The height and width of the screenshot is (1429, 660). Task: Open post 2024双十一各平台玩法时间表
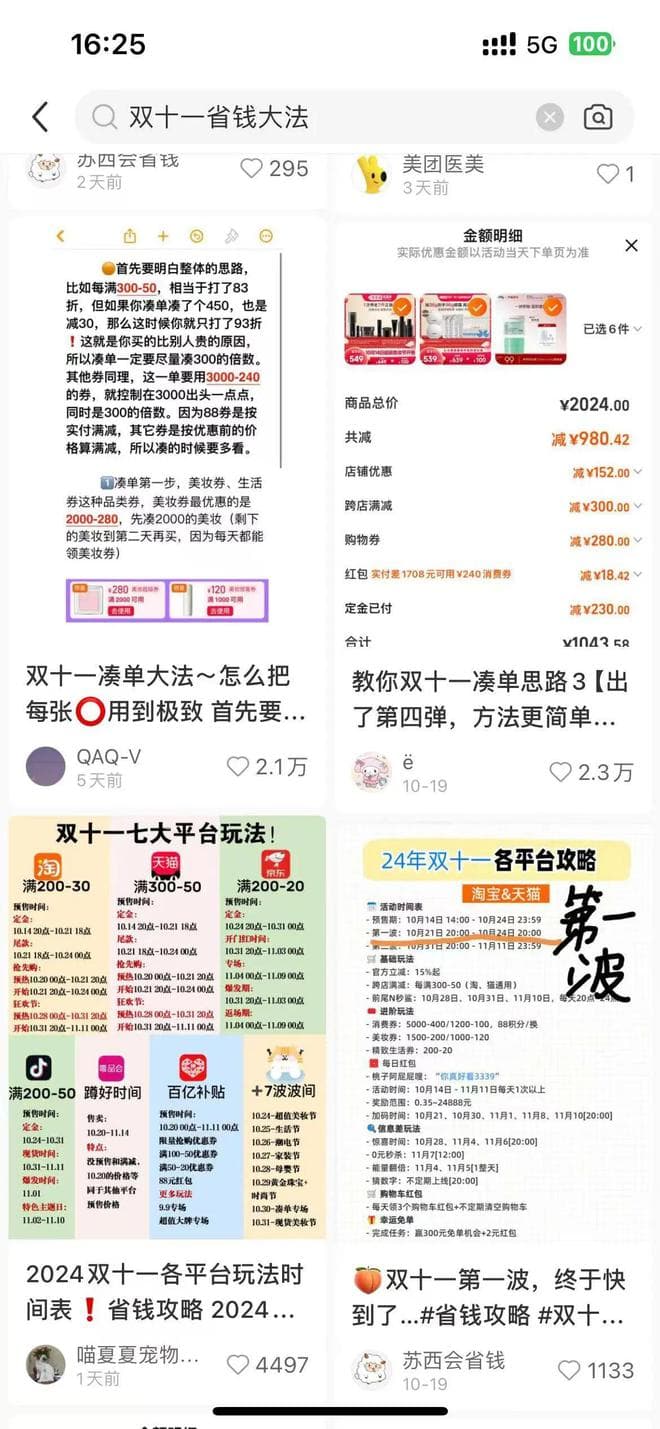point(167,1291)
